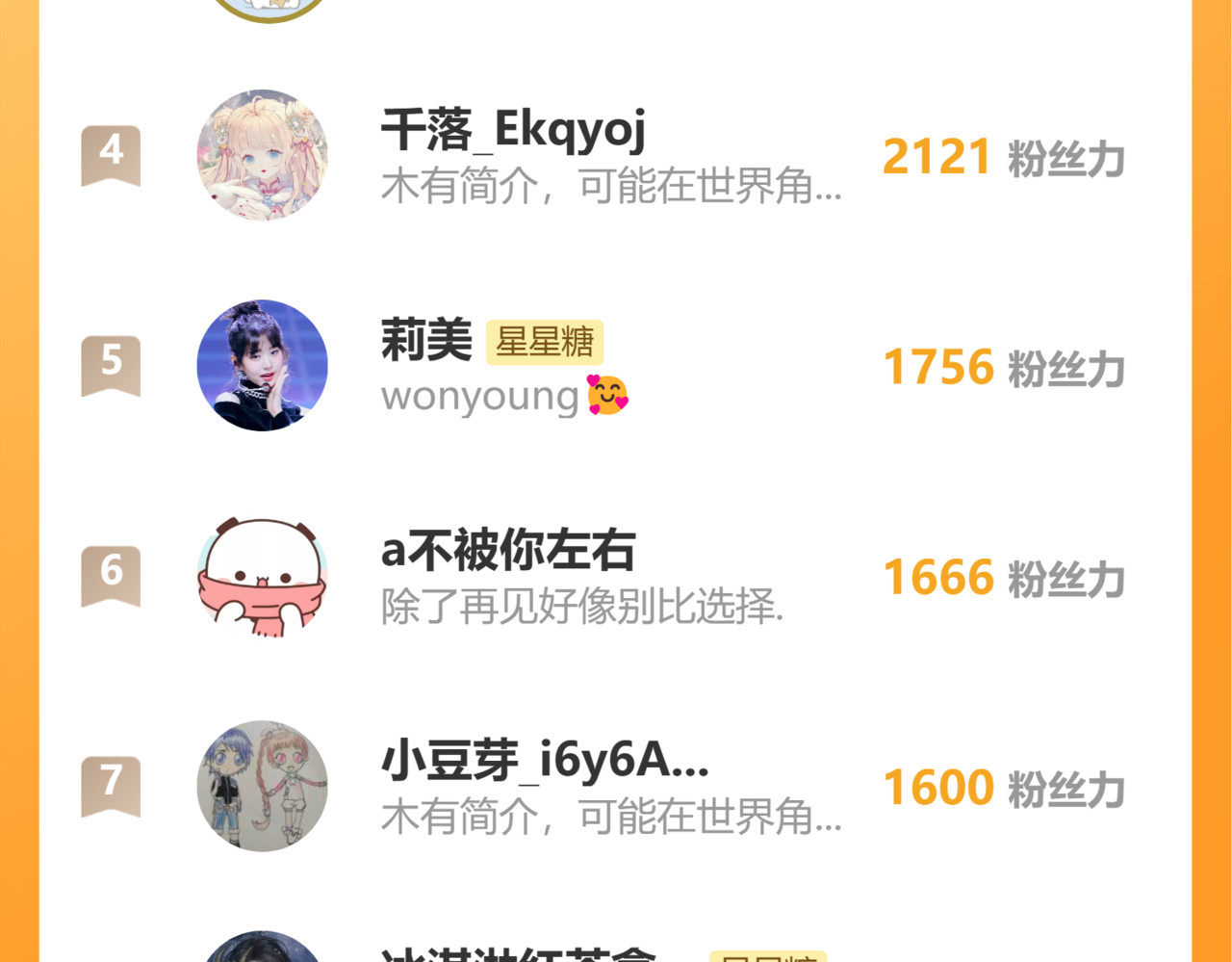
Task: Open 莉美's fan ranking row
Action: pyautogui.click(x=427, y=341)
